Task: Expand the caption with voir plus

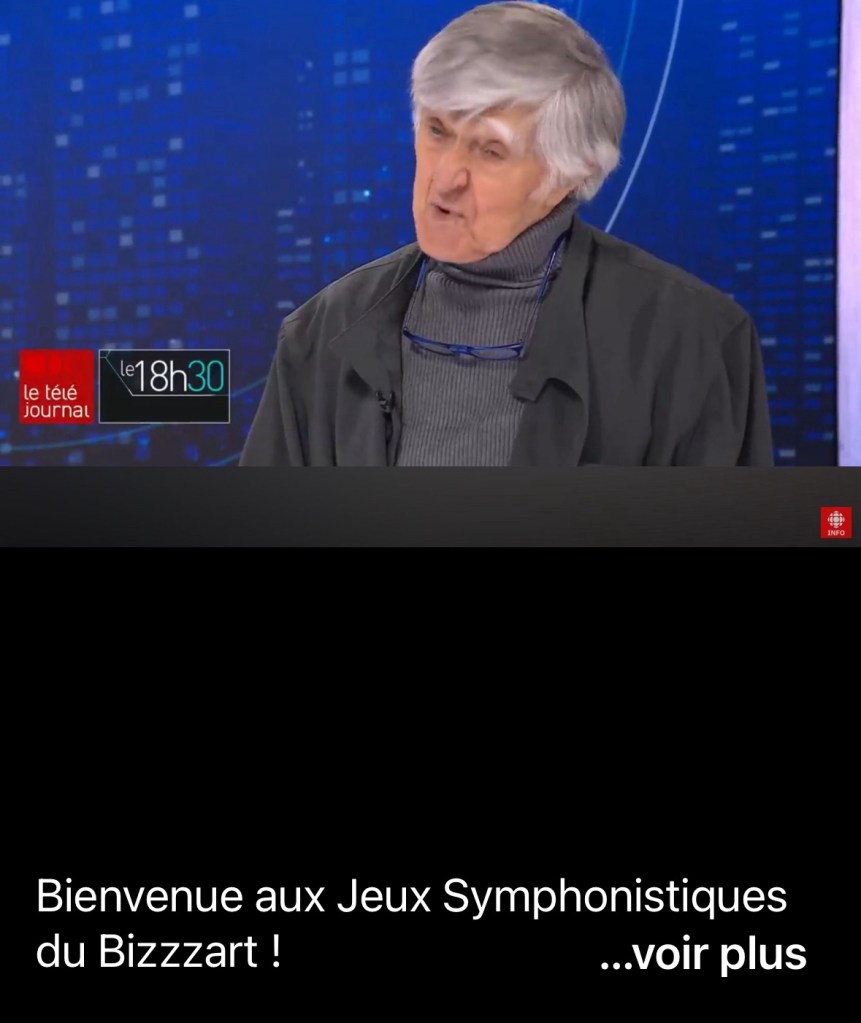Action: 704,955
